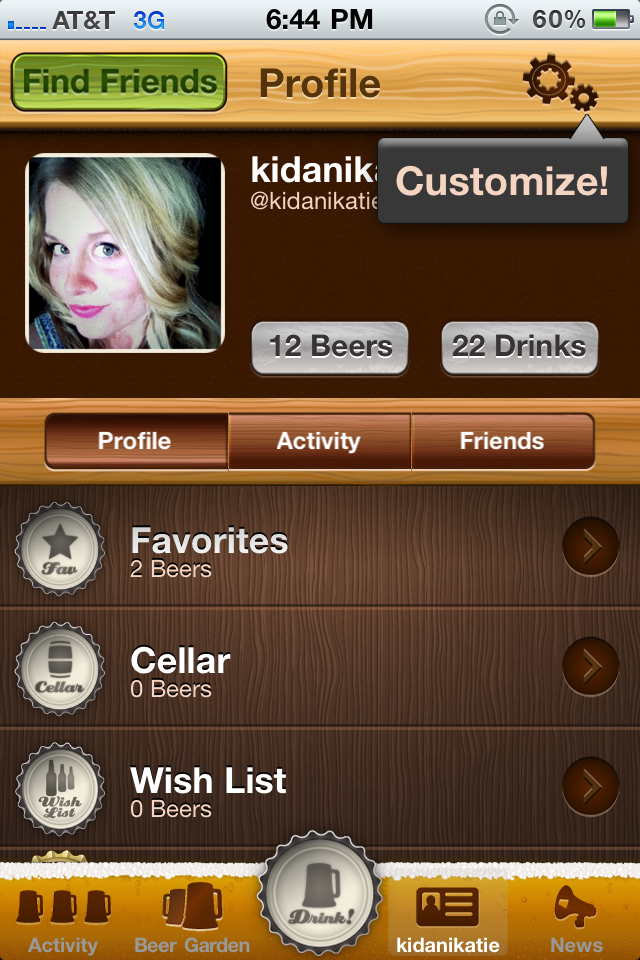
Task: Open the News tab
Action: tap(577, 920)
